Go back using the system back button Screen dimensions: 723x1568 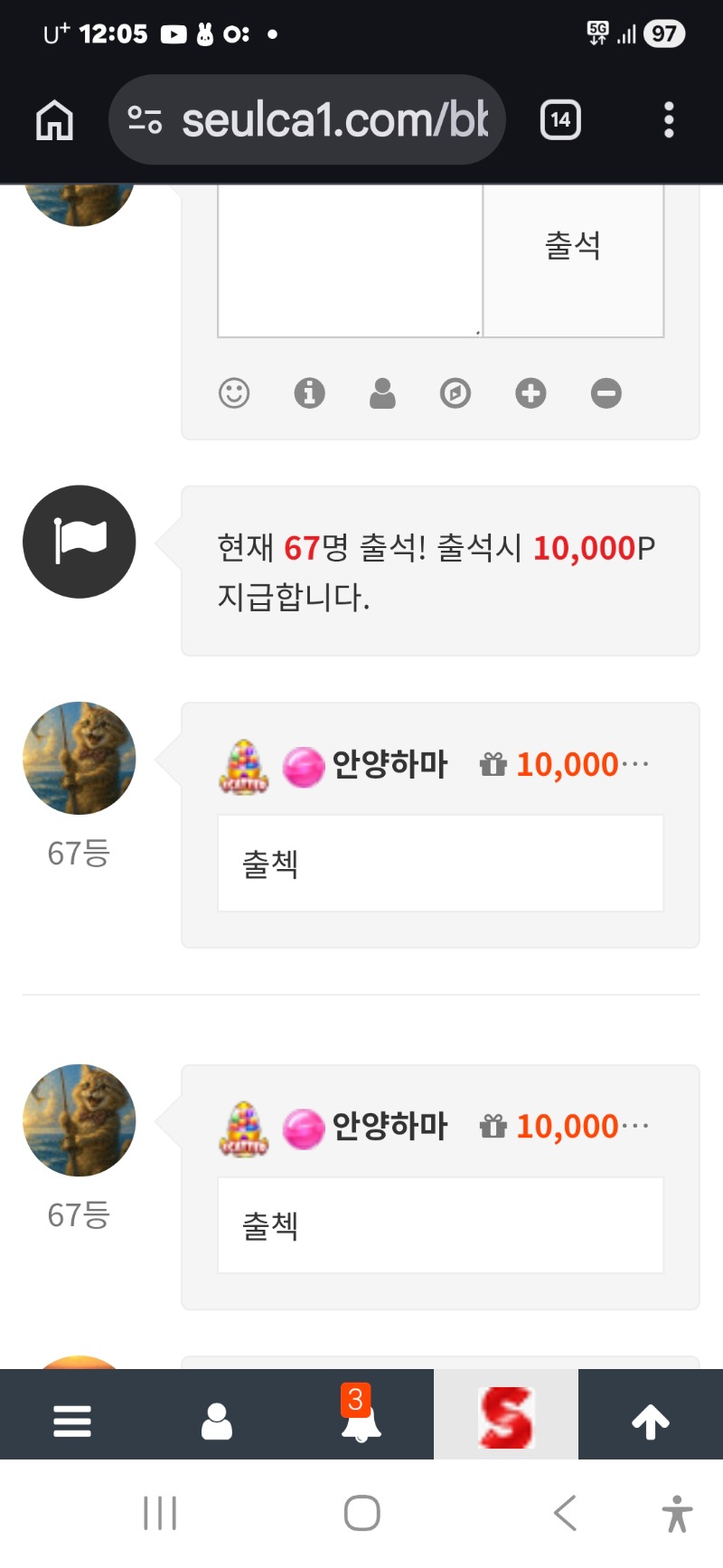click(566, 1512)
